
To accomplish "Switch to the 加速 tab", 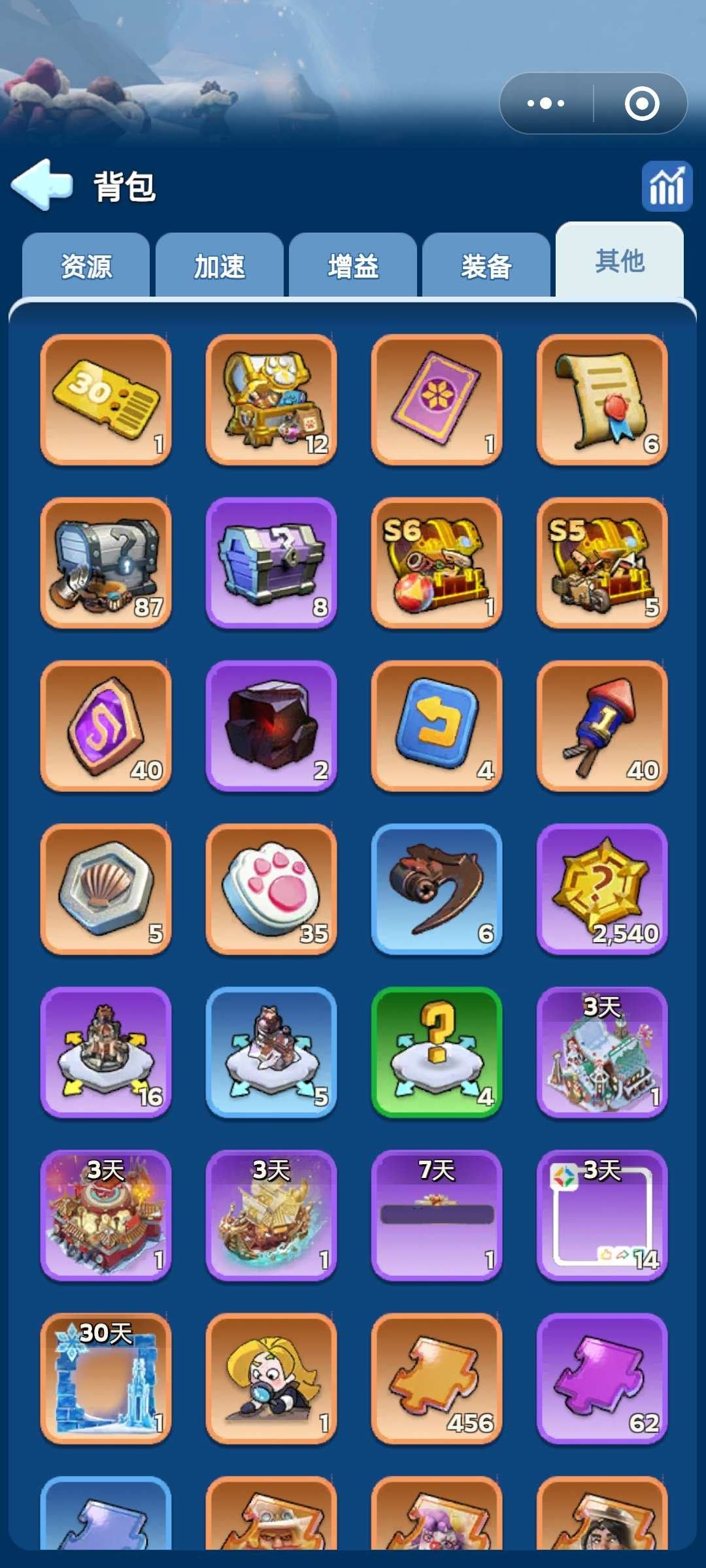I will [x=220, y=267].
